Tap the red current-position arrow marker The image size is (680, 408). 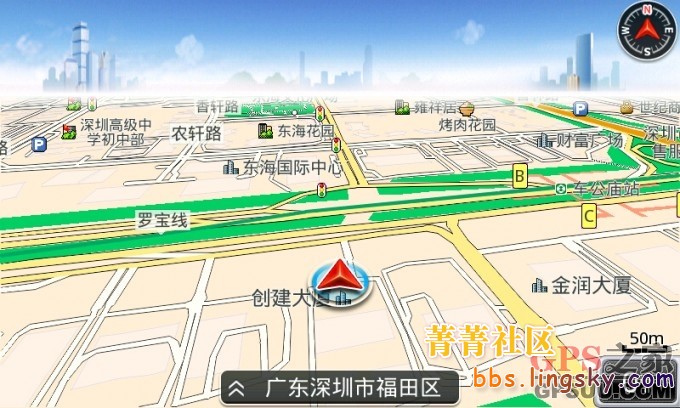pyautogui.click(x=341, y=278)
